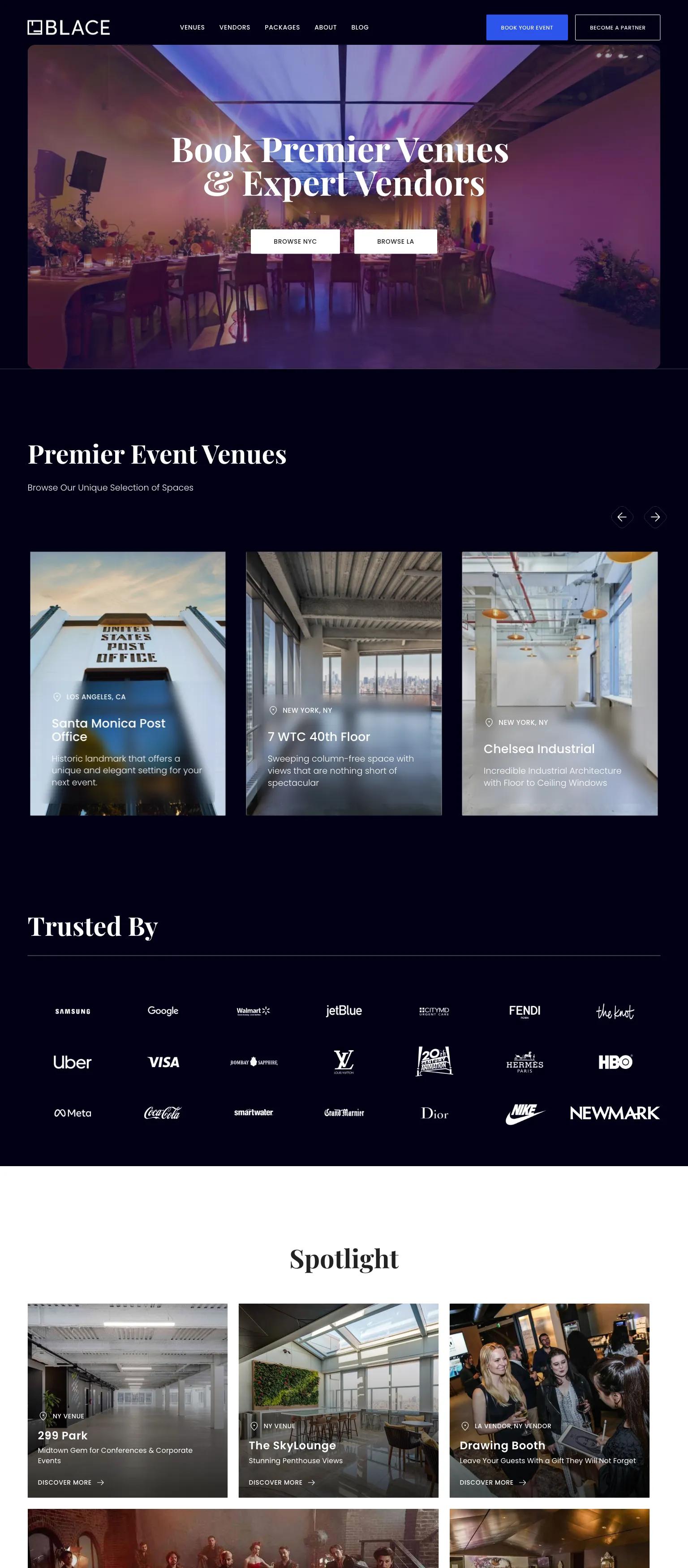The height and width of the screenshot is (1568, 688).
Task: Open the BLACE home logo
Action: click(69, 27)
